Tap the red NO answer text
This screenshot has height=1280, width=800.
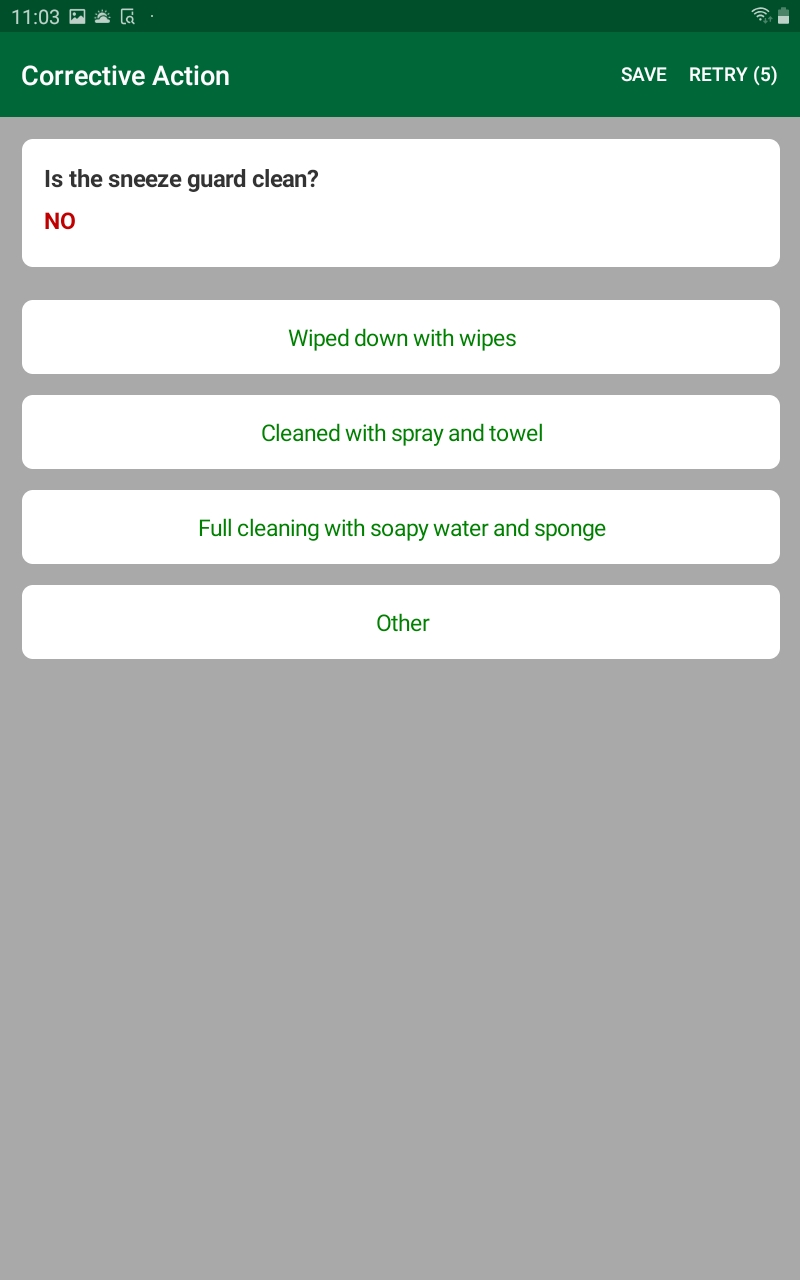click(59, 221)
